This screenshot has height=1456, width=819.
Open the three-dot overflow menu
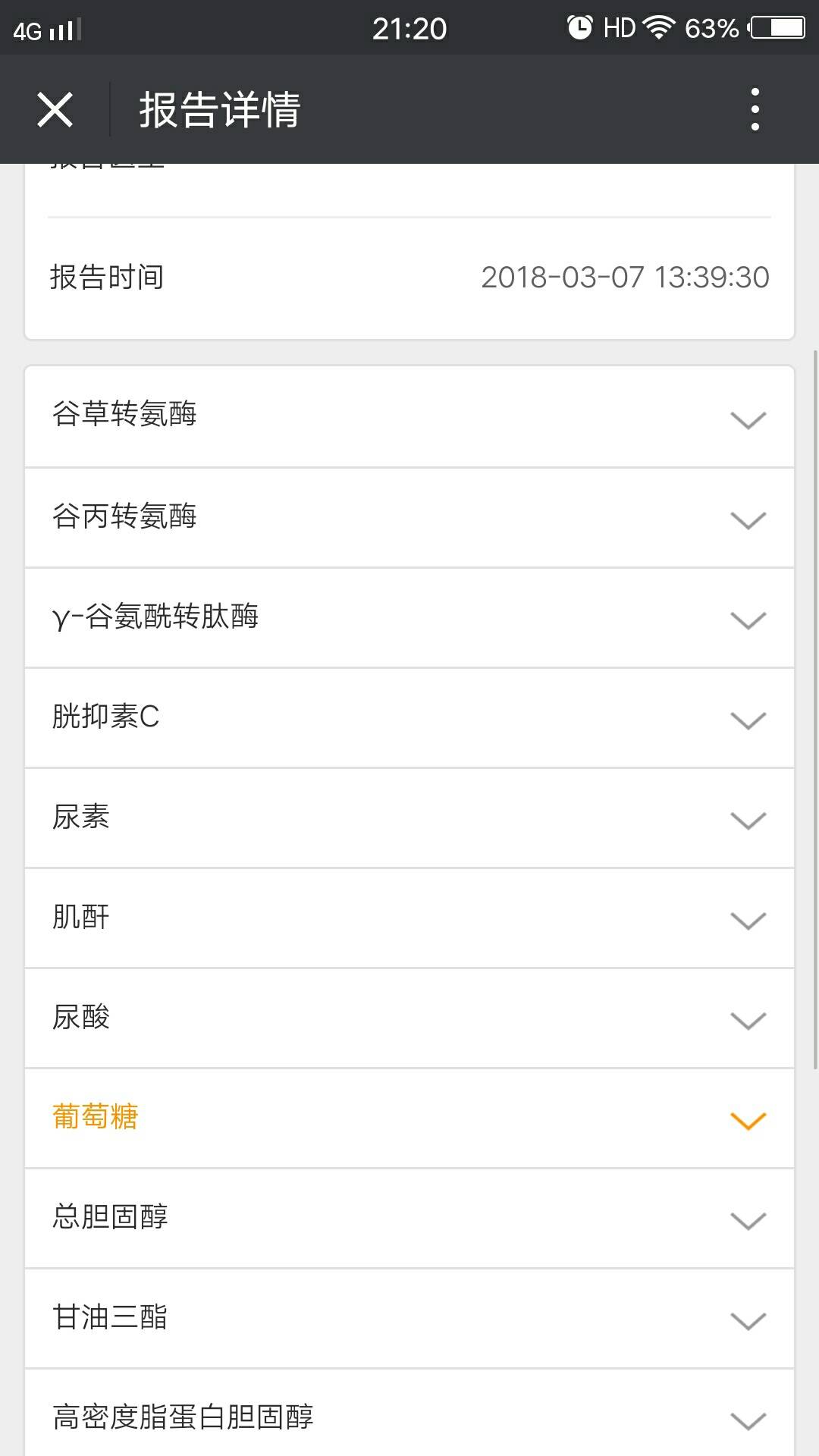[x=755, y=109]
